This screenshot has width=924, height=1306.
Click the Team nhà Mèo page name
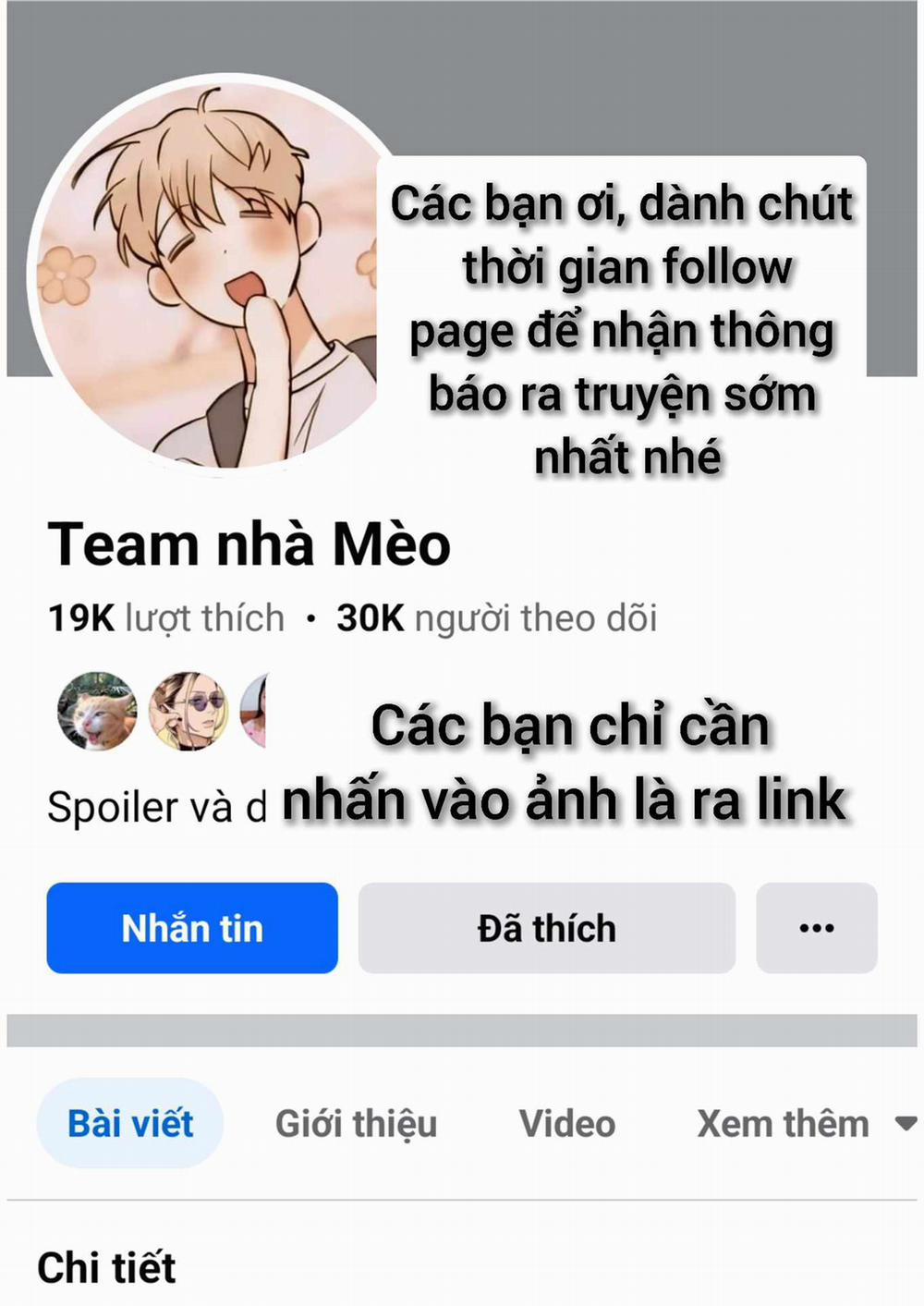click(x=249, y=545)
